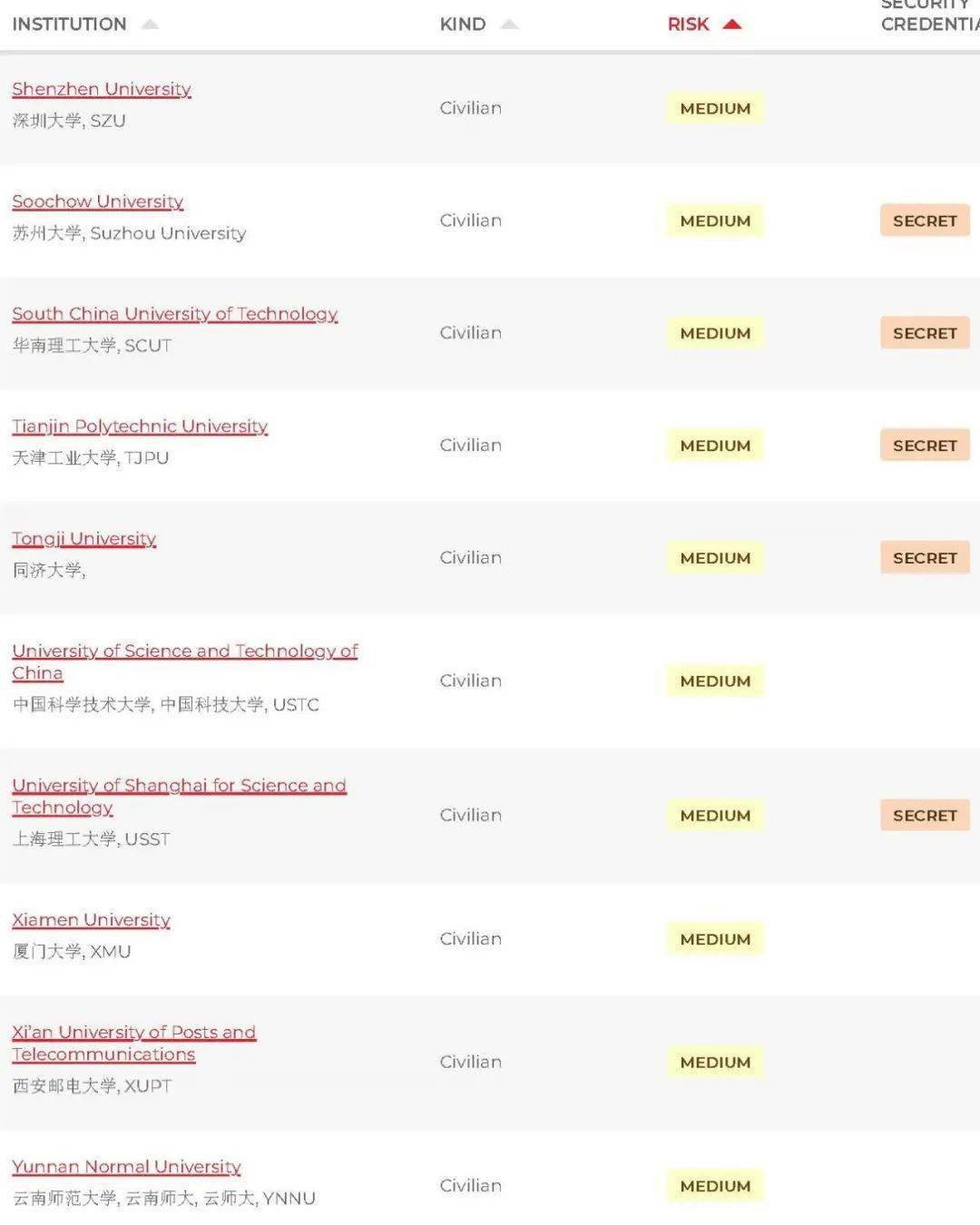Sort table by Kind column
The image size is (980, 1225).
click(479, 24)
